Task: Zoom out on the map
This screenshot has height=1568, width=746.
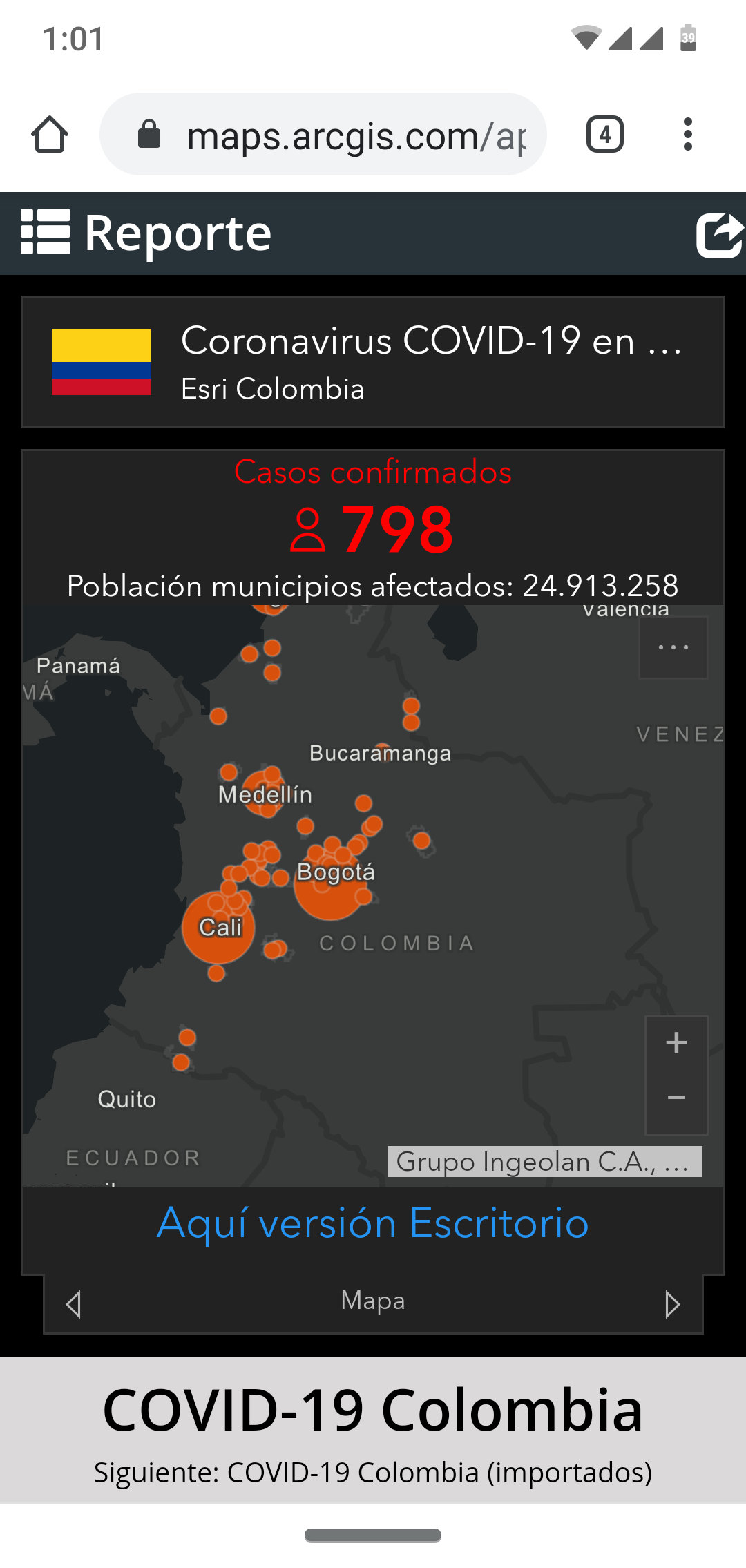Action: coord(676,1098)
